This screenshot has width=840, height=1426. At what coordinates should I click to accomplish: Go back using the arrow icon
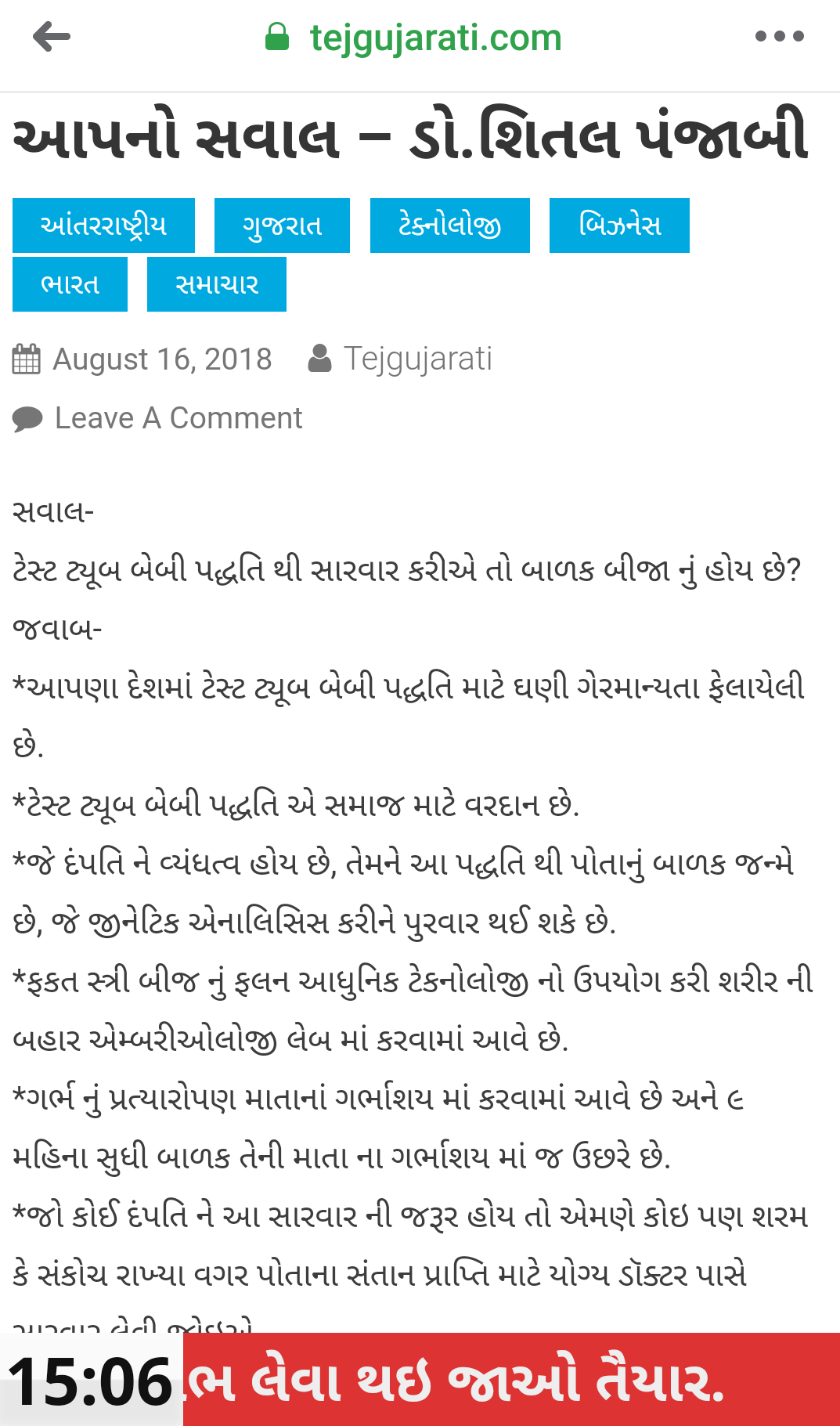(52, 37)
